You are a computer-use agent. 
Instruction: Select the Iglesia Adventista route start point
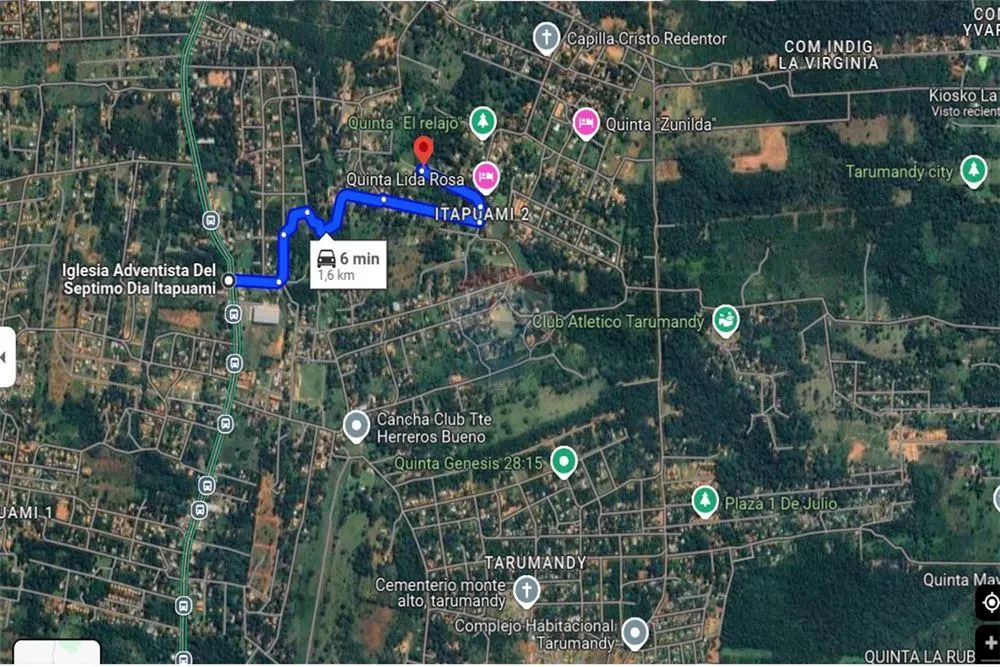(x=229, y=281)
